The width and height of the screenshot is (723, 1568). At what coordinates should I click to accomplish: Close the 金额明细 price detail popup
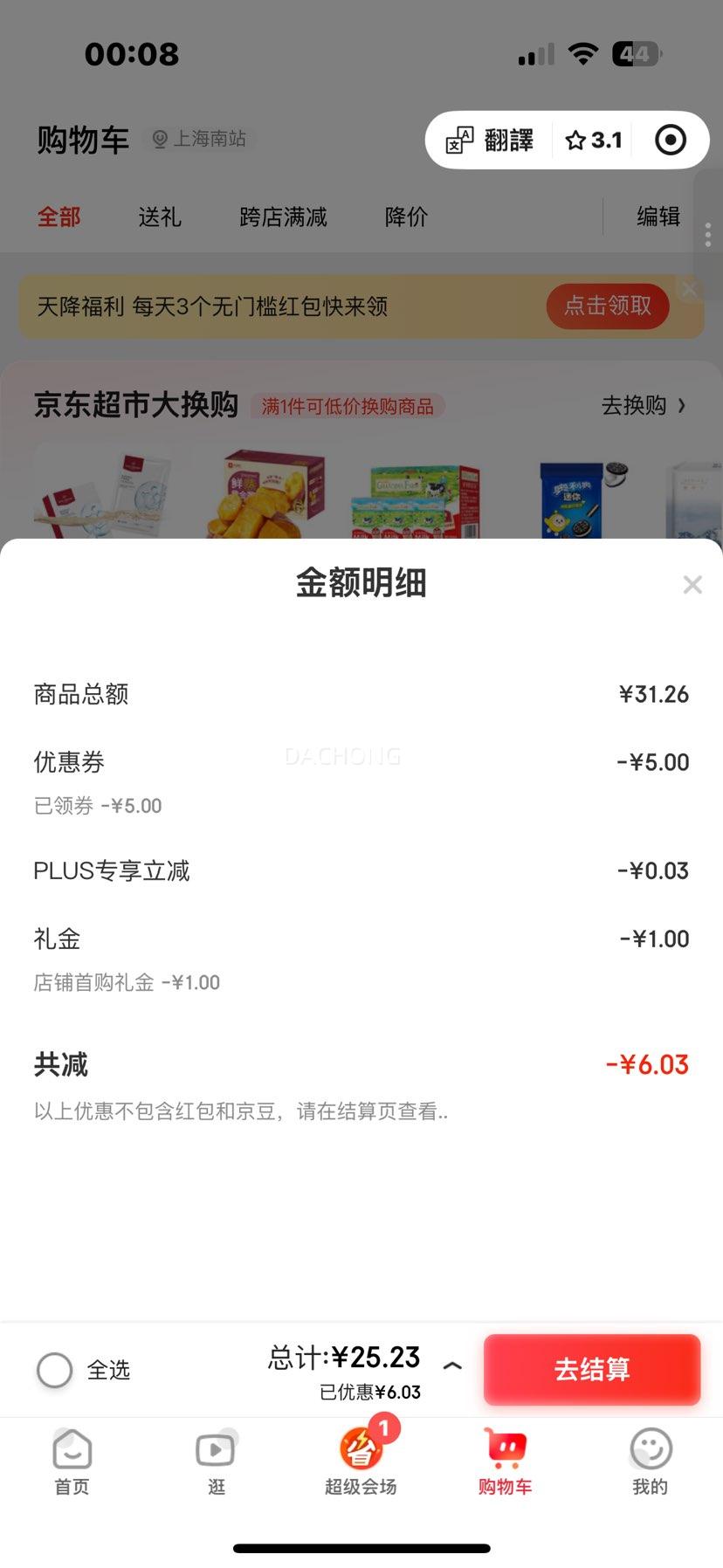click(x=692, y=584)
